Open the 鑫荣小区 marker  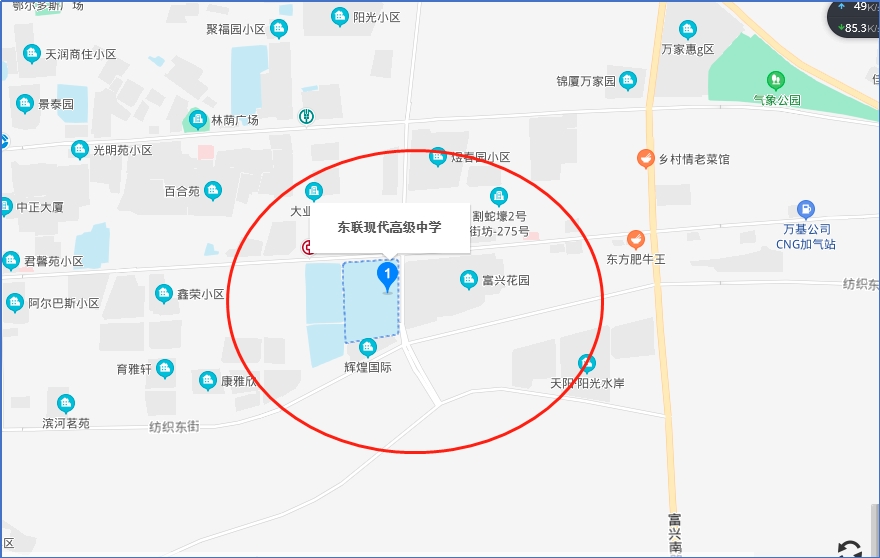[x=164, y=294]
